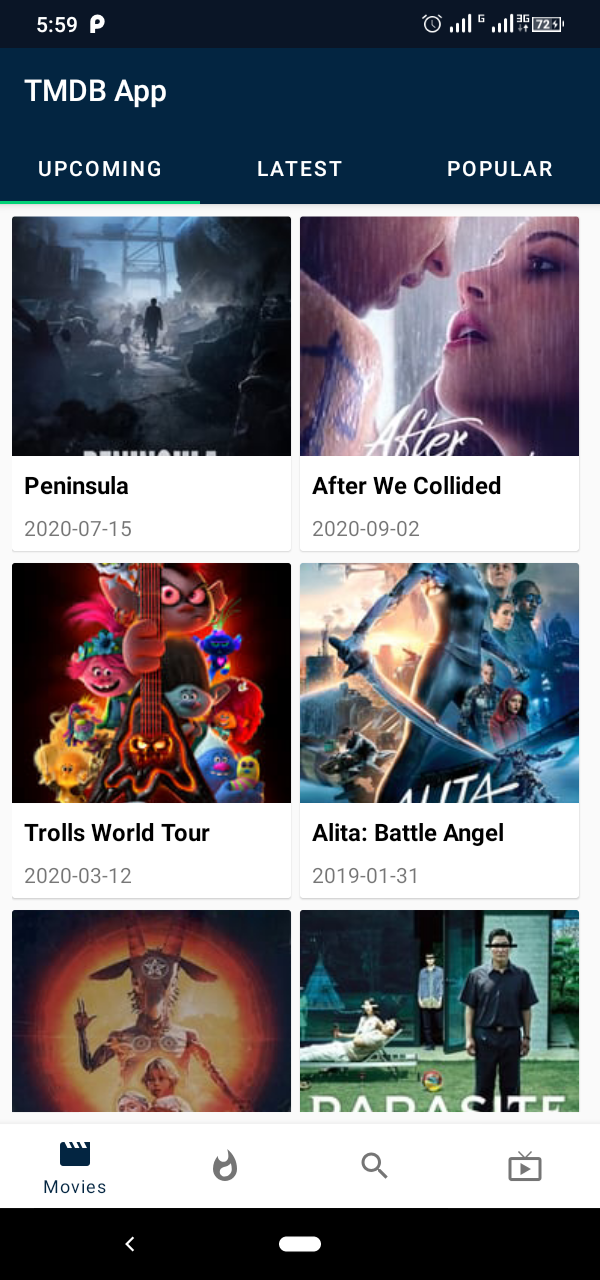Switch to the Latest tab
This screenshot has width=600, height=1280.
[300, 169]
